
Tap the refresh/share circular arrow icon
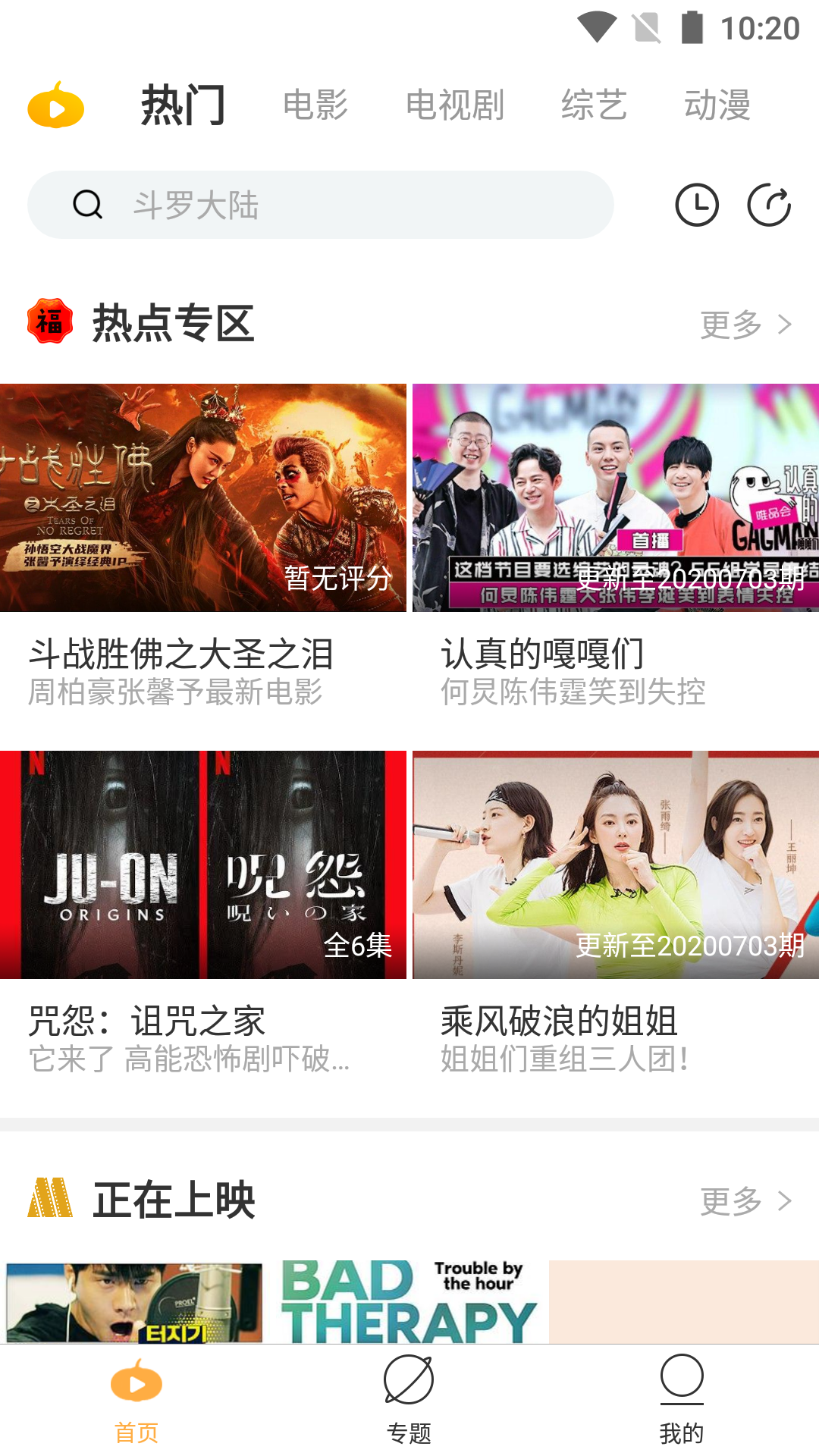pyautogui.click(x=769, y=205)
